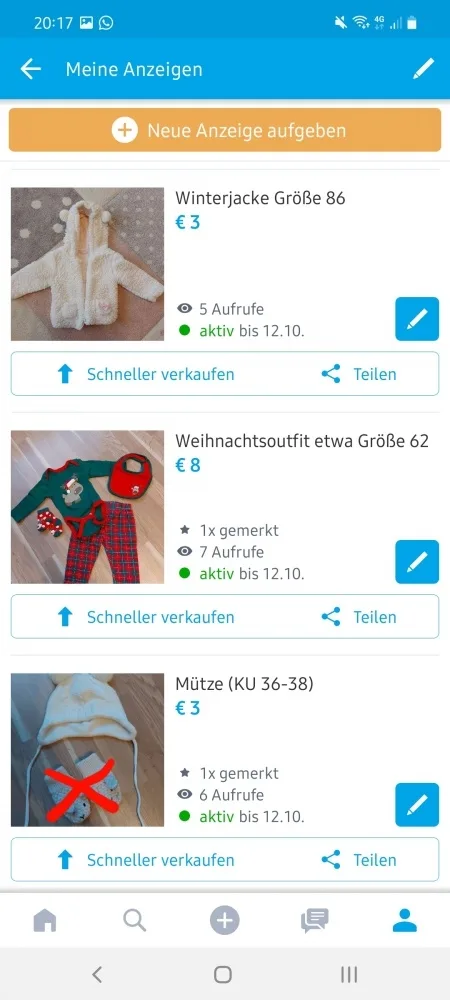Edit the Weihnachtsoutfit ad
450x1000 pixels.
click(x=417, y=562)
